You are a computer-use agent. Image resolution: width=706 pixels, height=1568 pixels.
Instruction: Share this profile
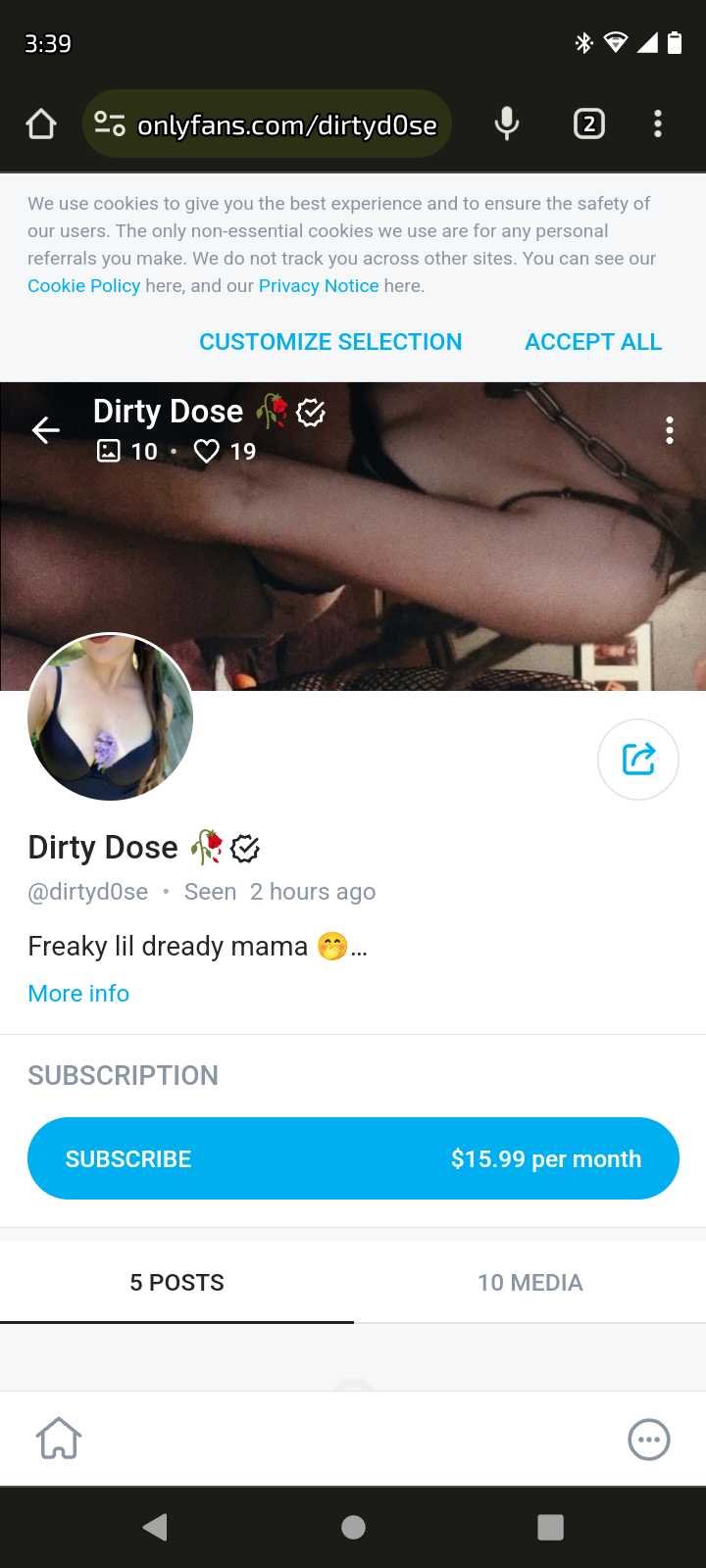[x=638, y=759]
